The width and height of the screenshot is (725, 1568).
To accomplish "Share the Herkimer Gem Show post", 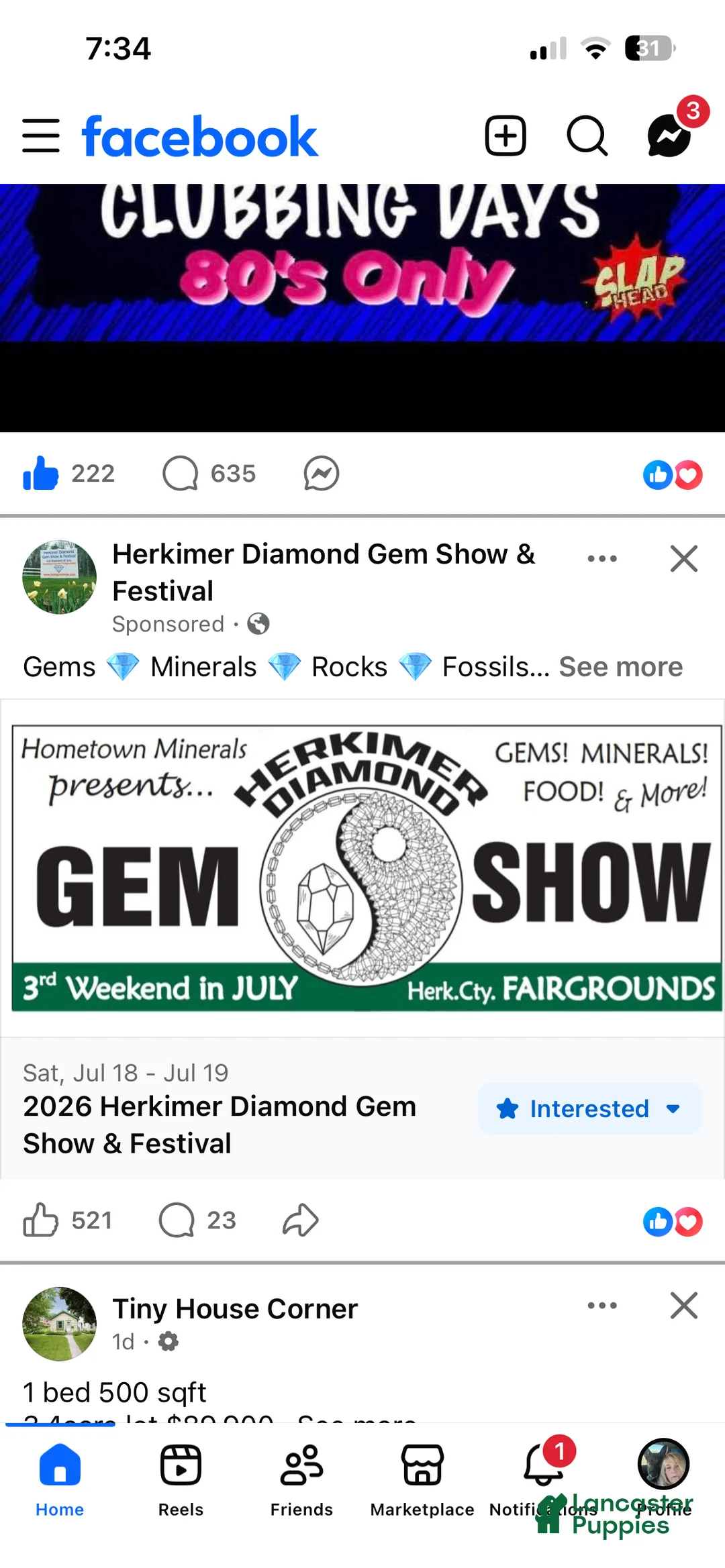I will (x=300, y=1220).
